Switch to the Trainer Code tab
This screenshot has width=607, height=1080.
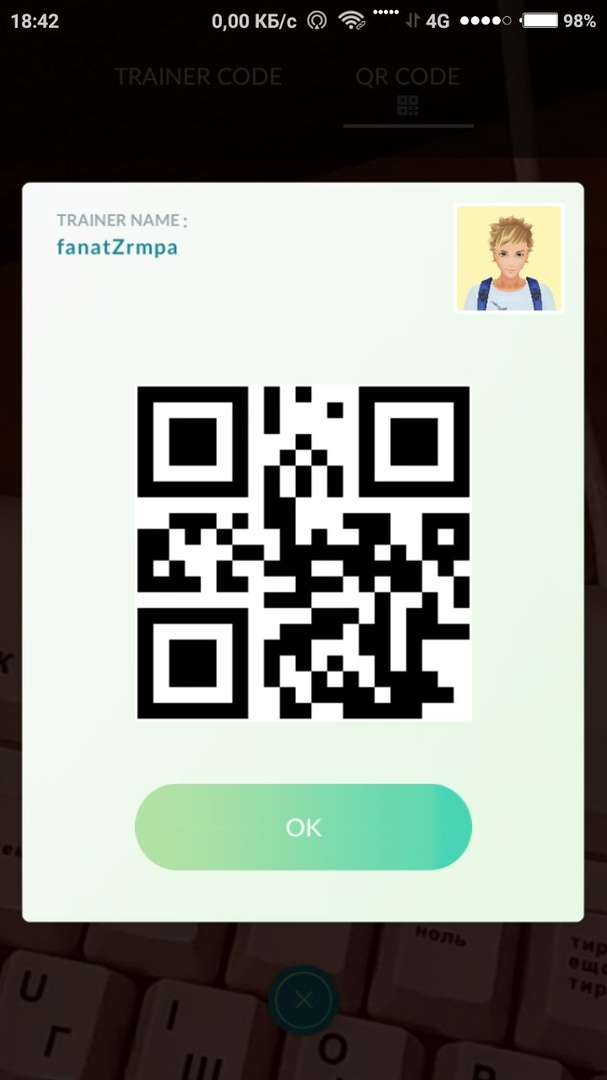click(x=198, y=77)
